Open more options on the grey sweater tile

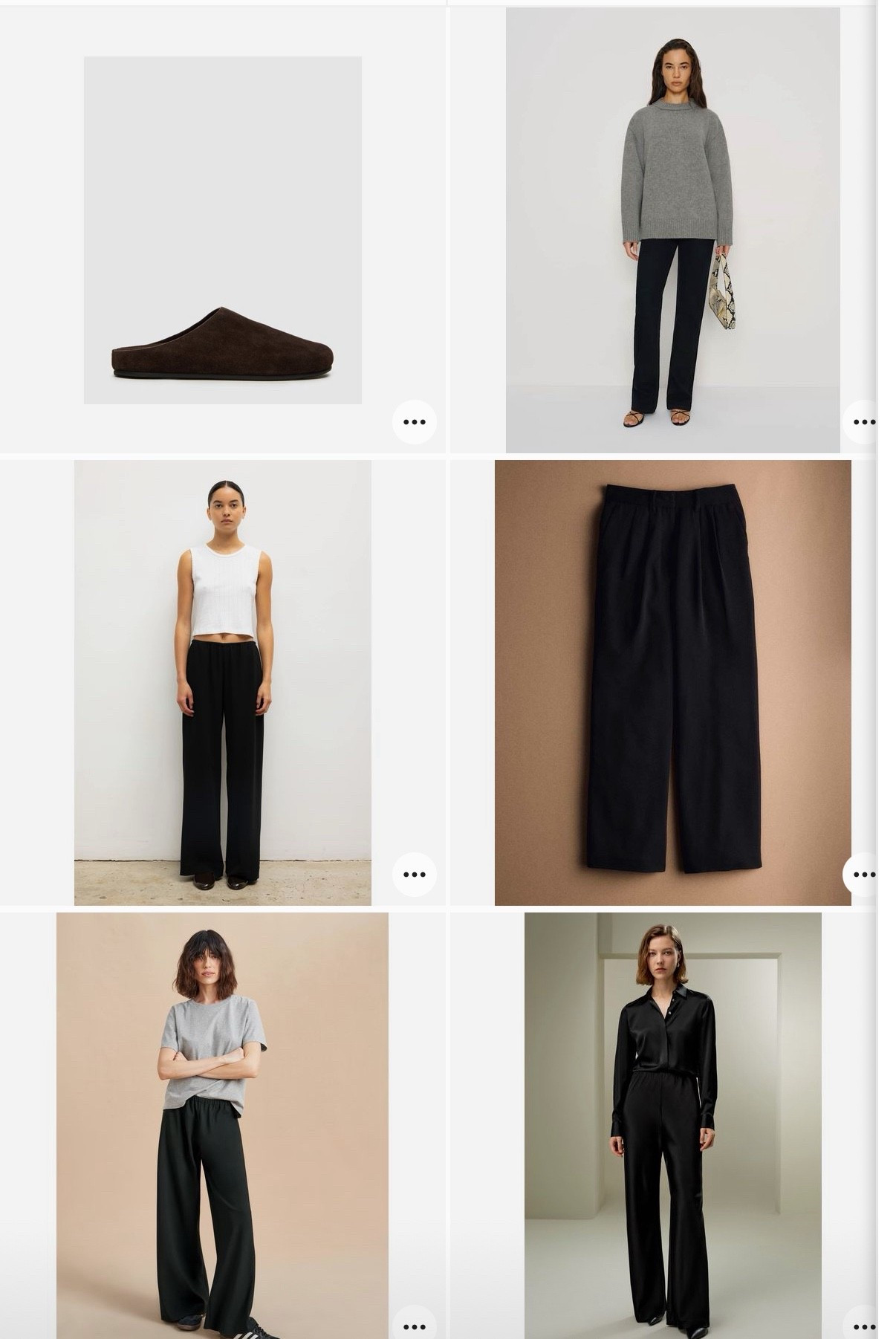point(863,422)
